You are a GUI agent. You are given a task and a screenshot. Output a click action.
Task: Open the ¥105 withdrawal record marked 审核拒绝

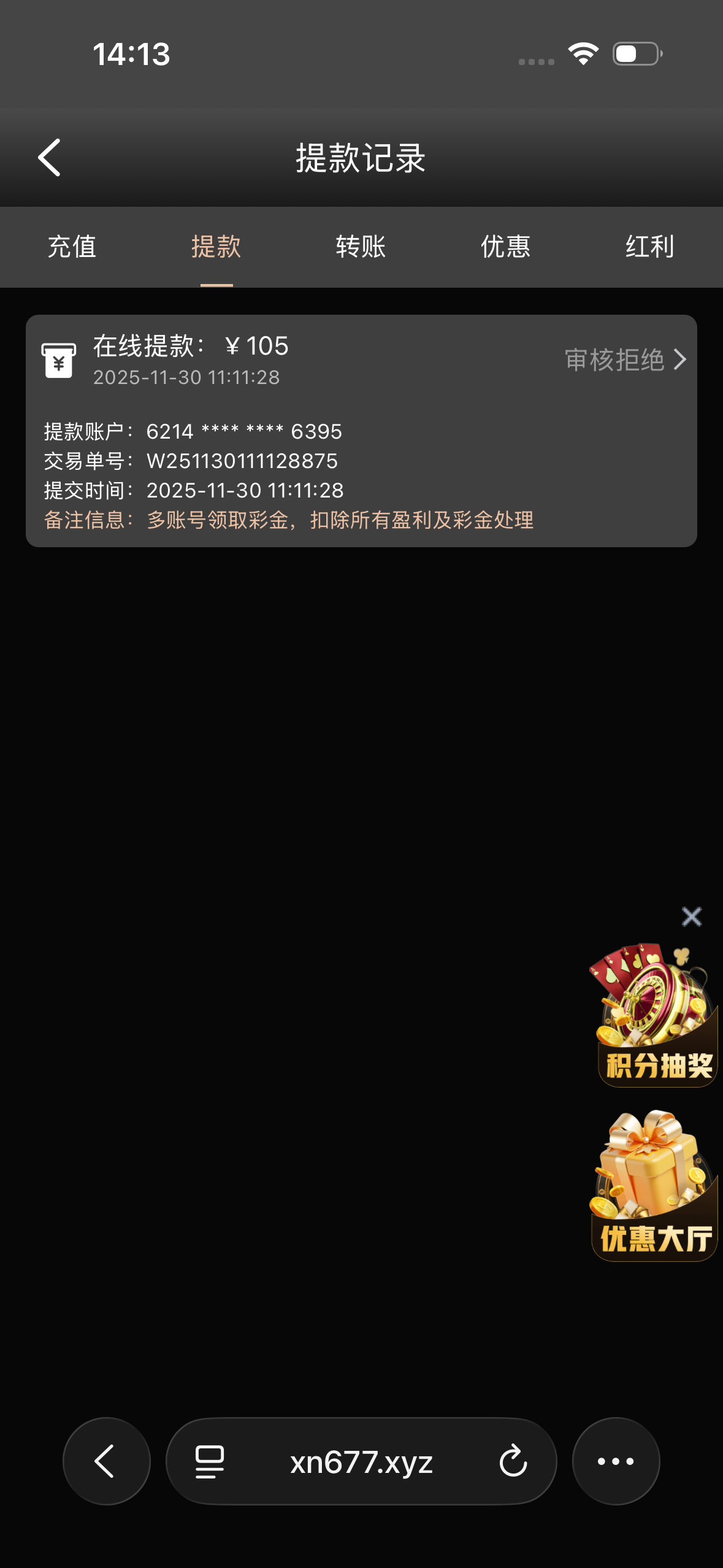[624, 360]
